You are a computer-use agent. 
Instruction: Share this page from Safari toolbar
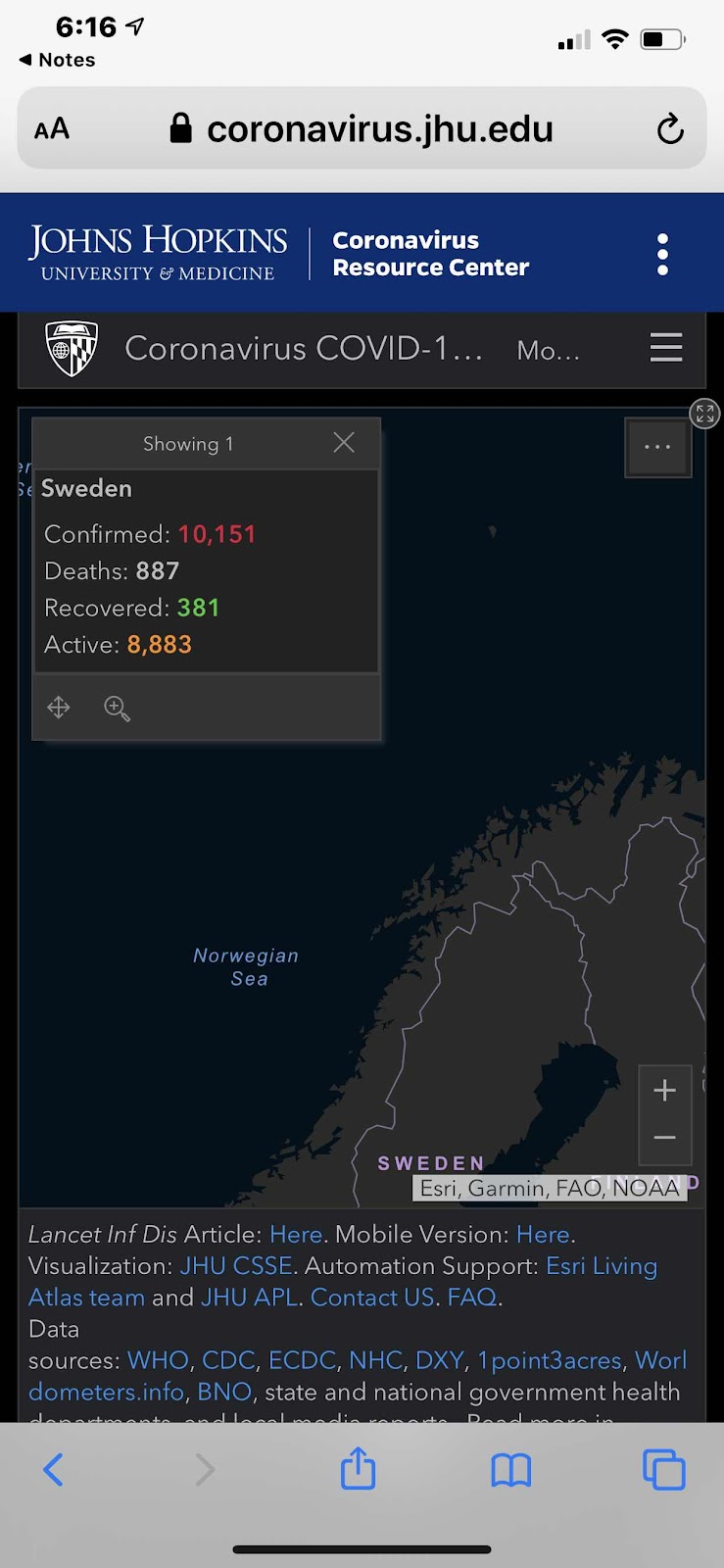pyautogui.click(x=358, y=1469)
